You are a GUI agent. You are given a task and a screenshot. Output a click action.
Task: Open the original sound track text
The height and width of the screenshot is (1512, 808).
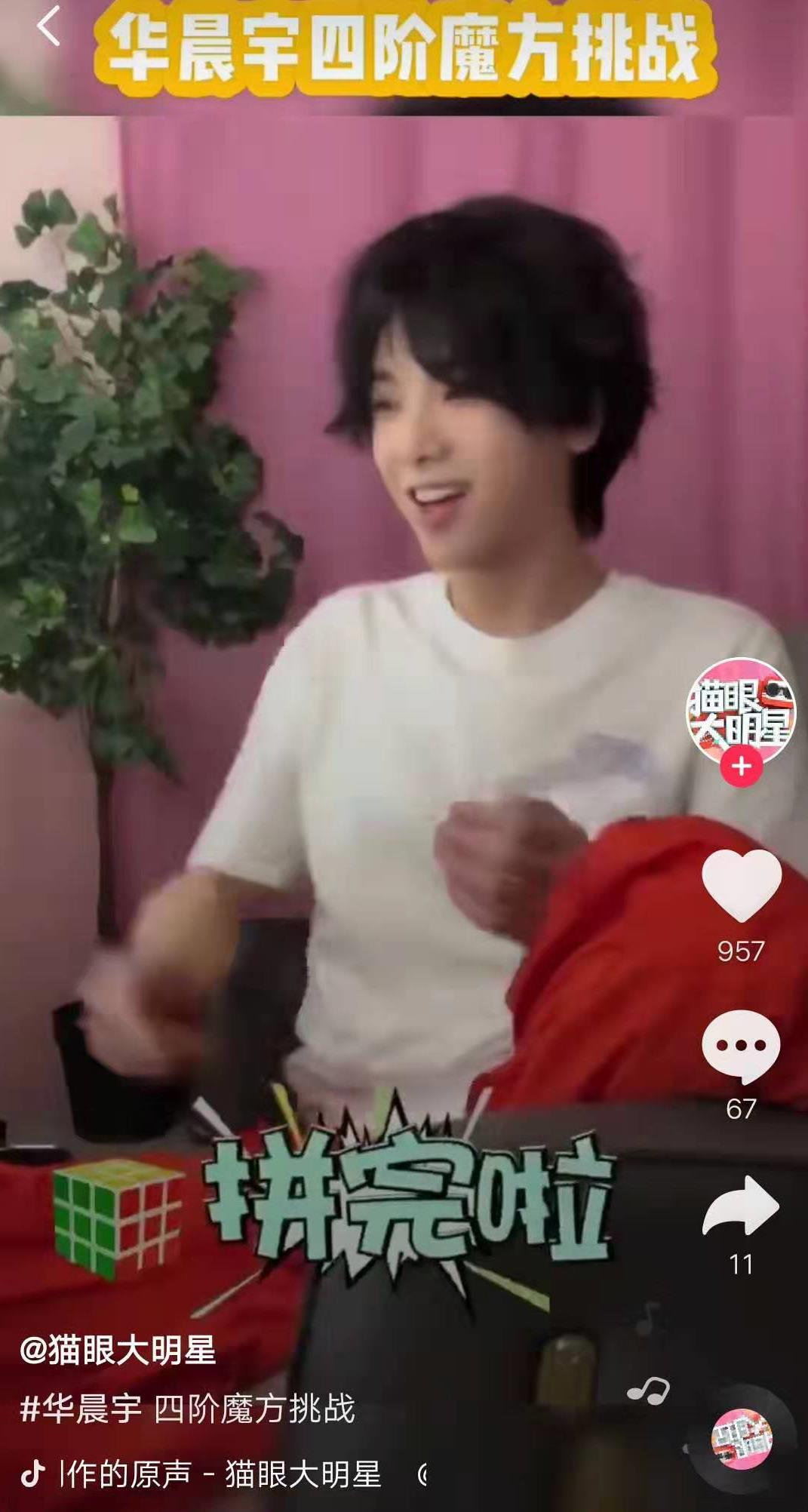click(224, 1474)
